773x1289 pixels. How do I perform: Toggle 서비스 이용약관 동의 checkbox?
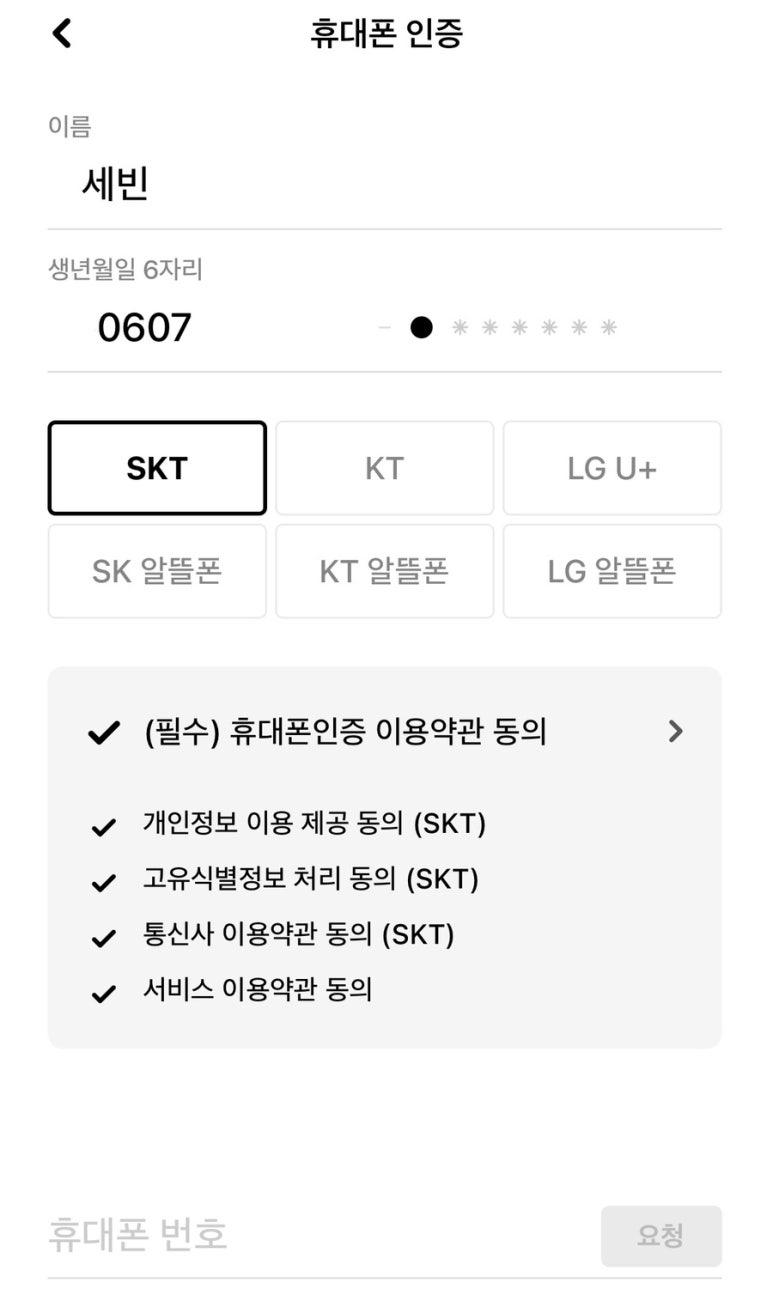coord(103,993)
